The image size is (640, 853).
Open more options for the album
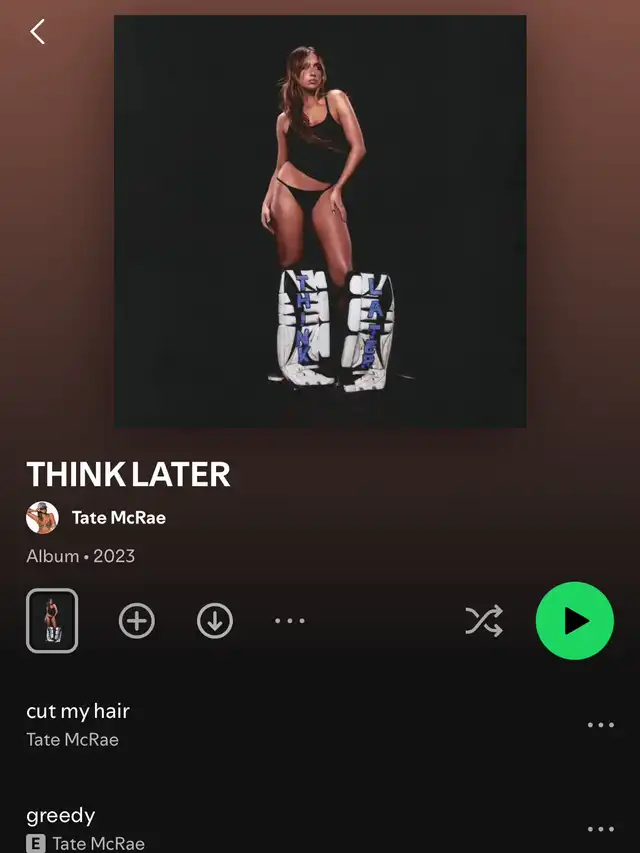pyautogui.click(x=290, y=621)
